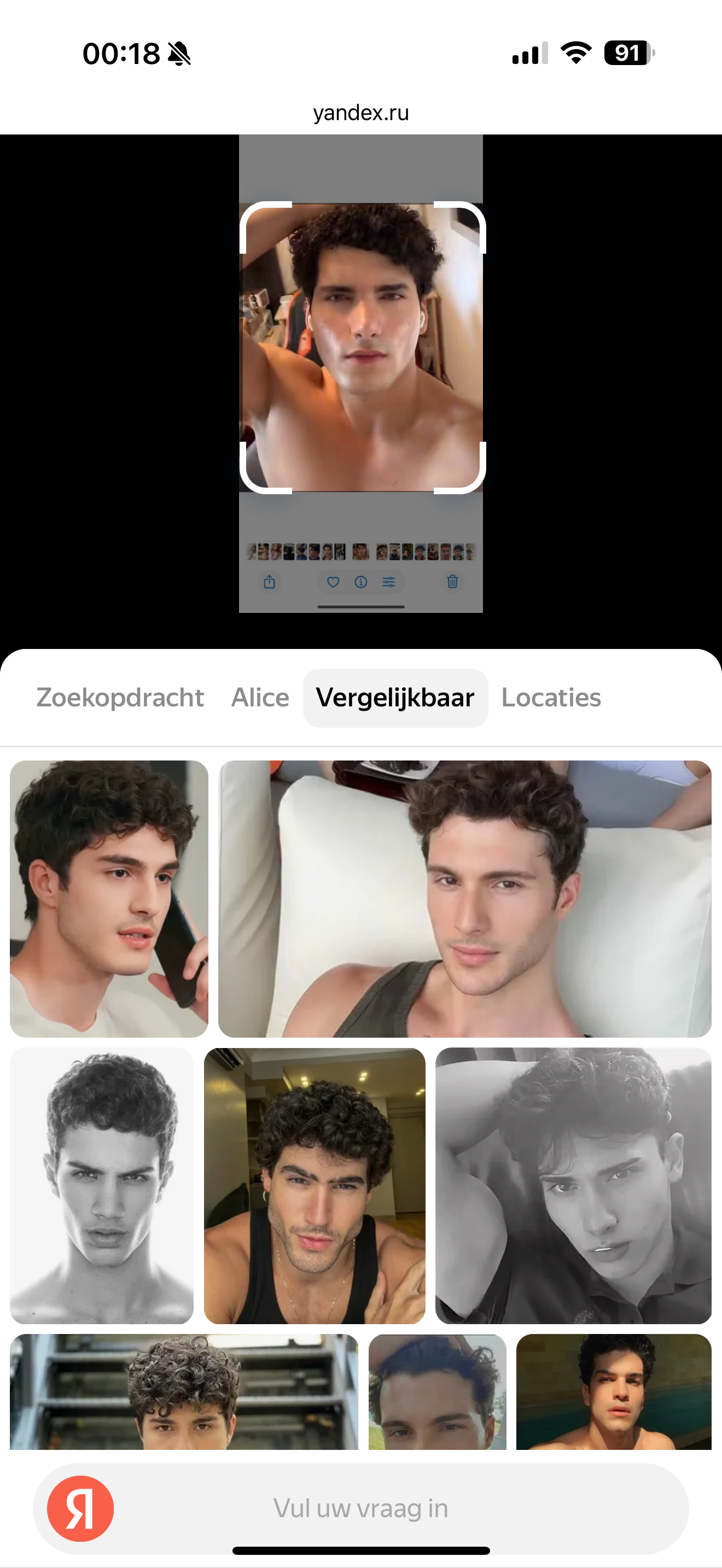Tap the 'Vul uw vraag in' input field
The image size is (722, 1568).
(360, 1508)
